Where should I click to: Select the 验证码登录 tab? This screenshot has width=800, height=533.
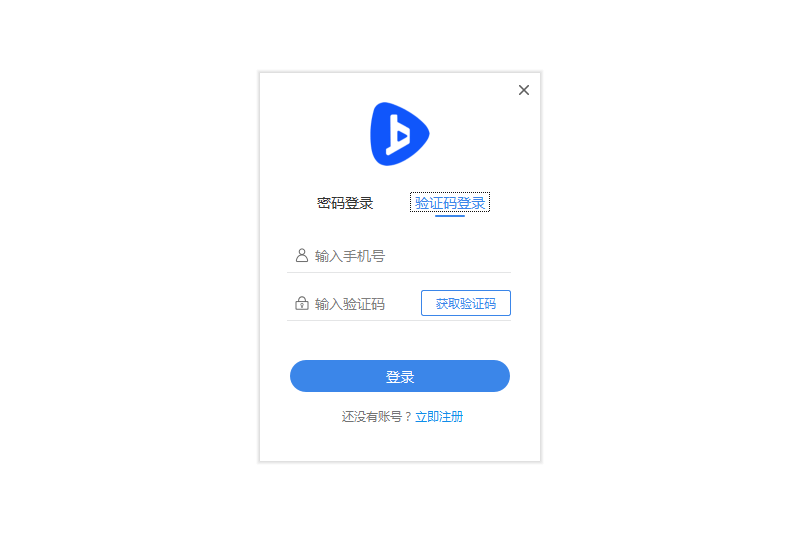(x=450, y=203)
